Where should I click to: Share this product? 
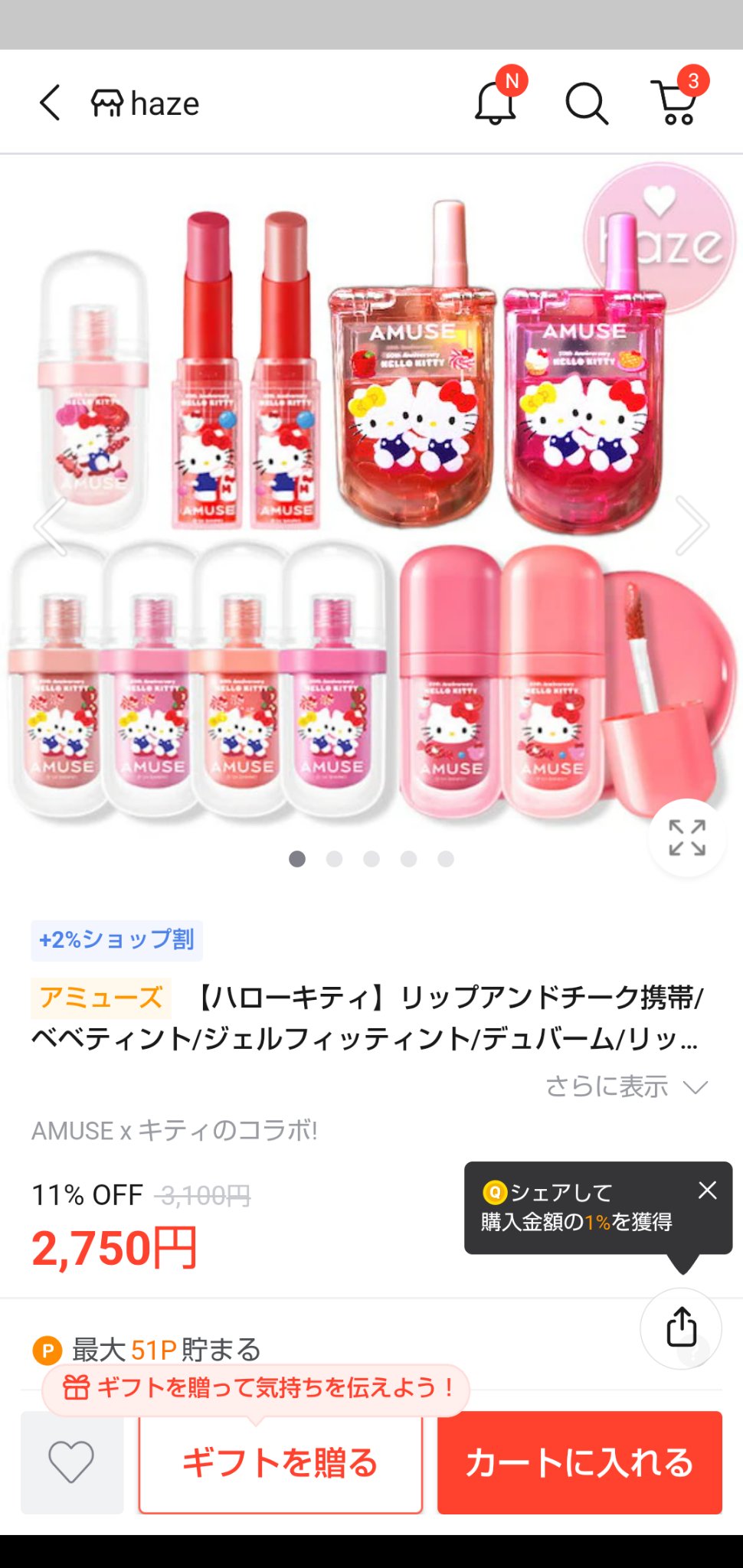681,1328
